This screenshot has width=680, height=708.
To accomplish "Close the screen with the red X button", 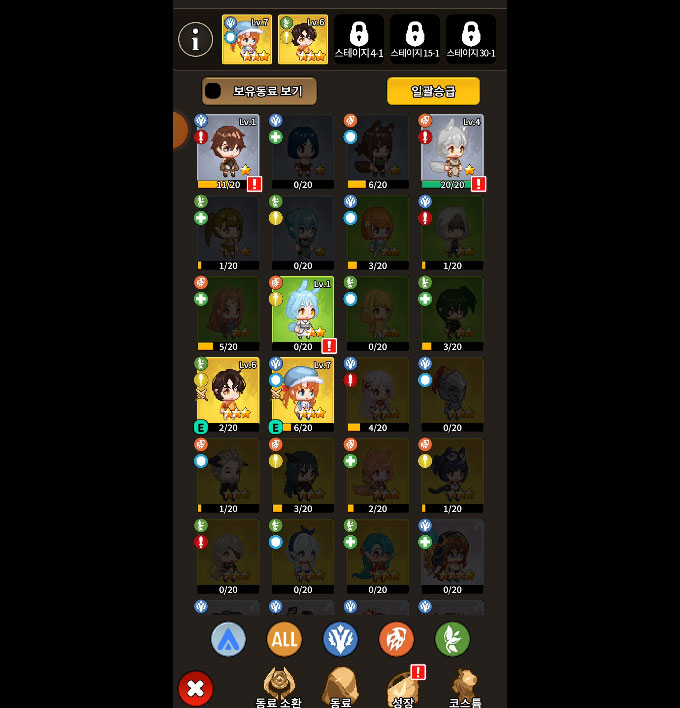I will click(196, 688).
